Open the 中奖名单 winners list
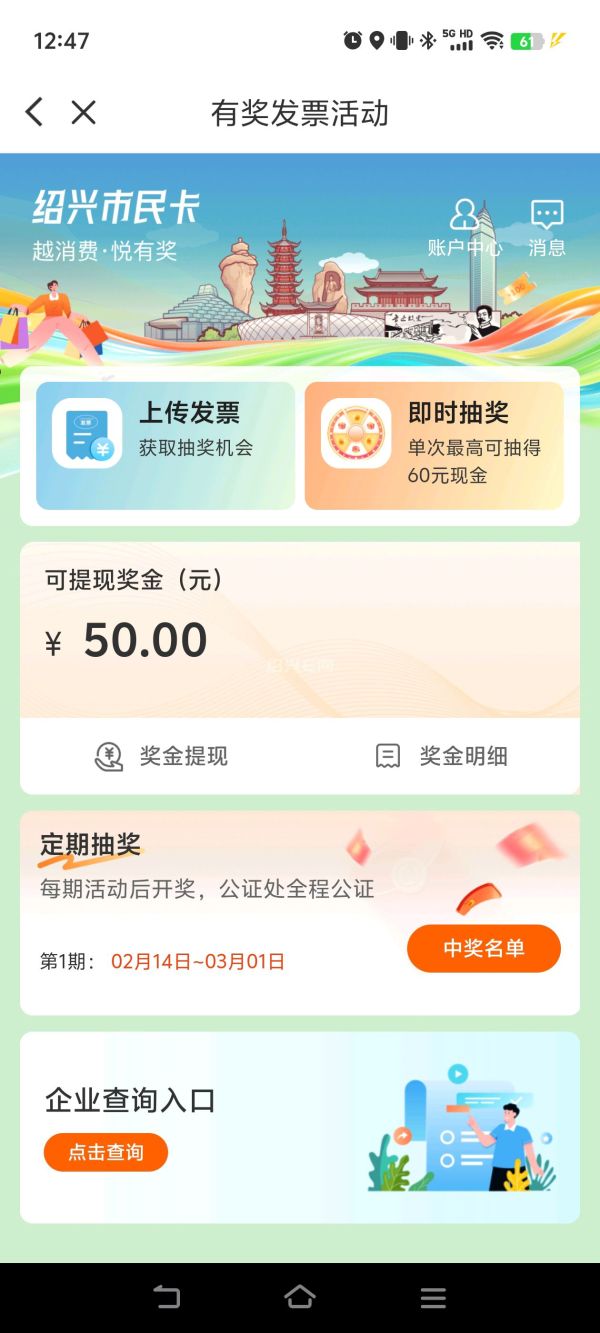The width and height of the screenshot is (600, 1333). [x=483, y=948]
